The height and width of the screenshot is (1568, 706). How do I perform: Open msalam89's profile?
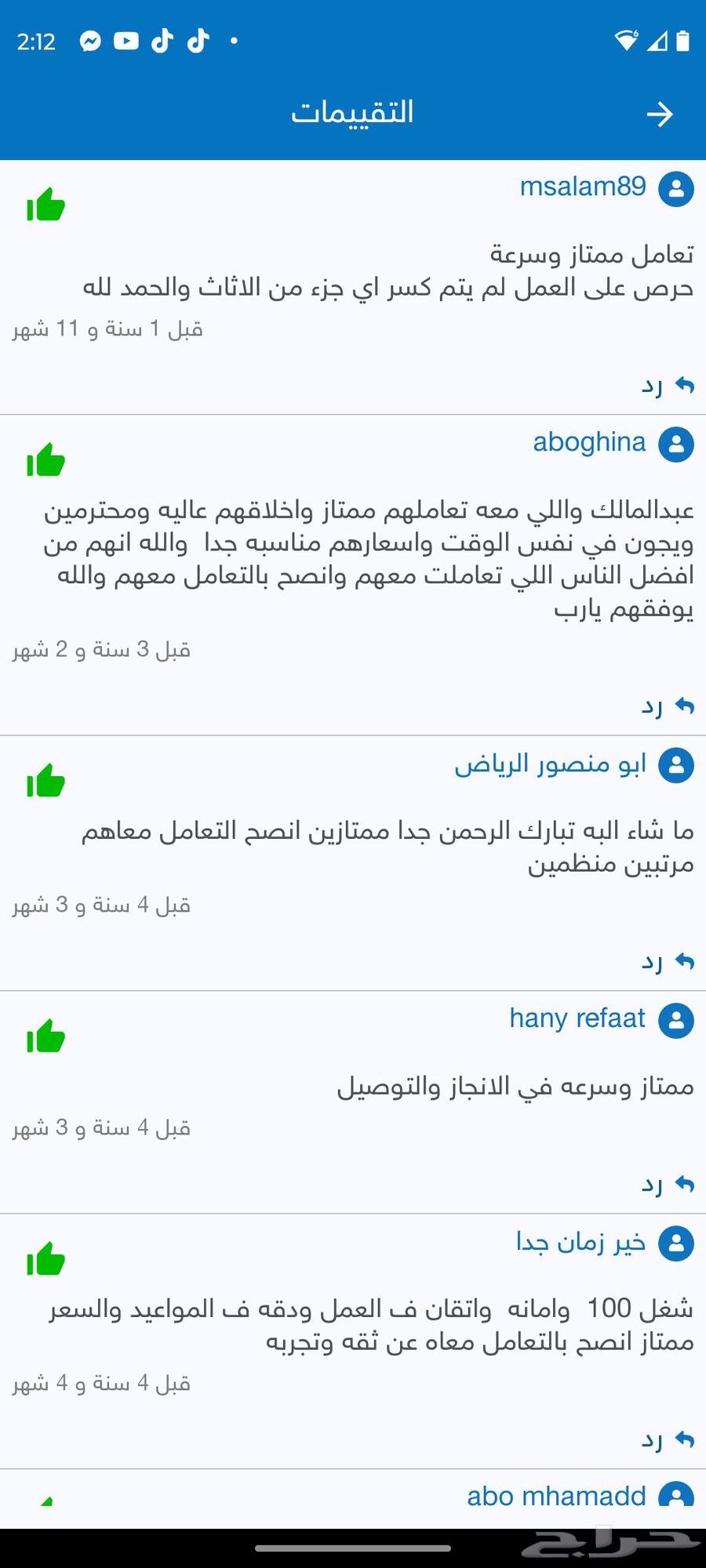pos(583,187)
